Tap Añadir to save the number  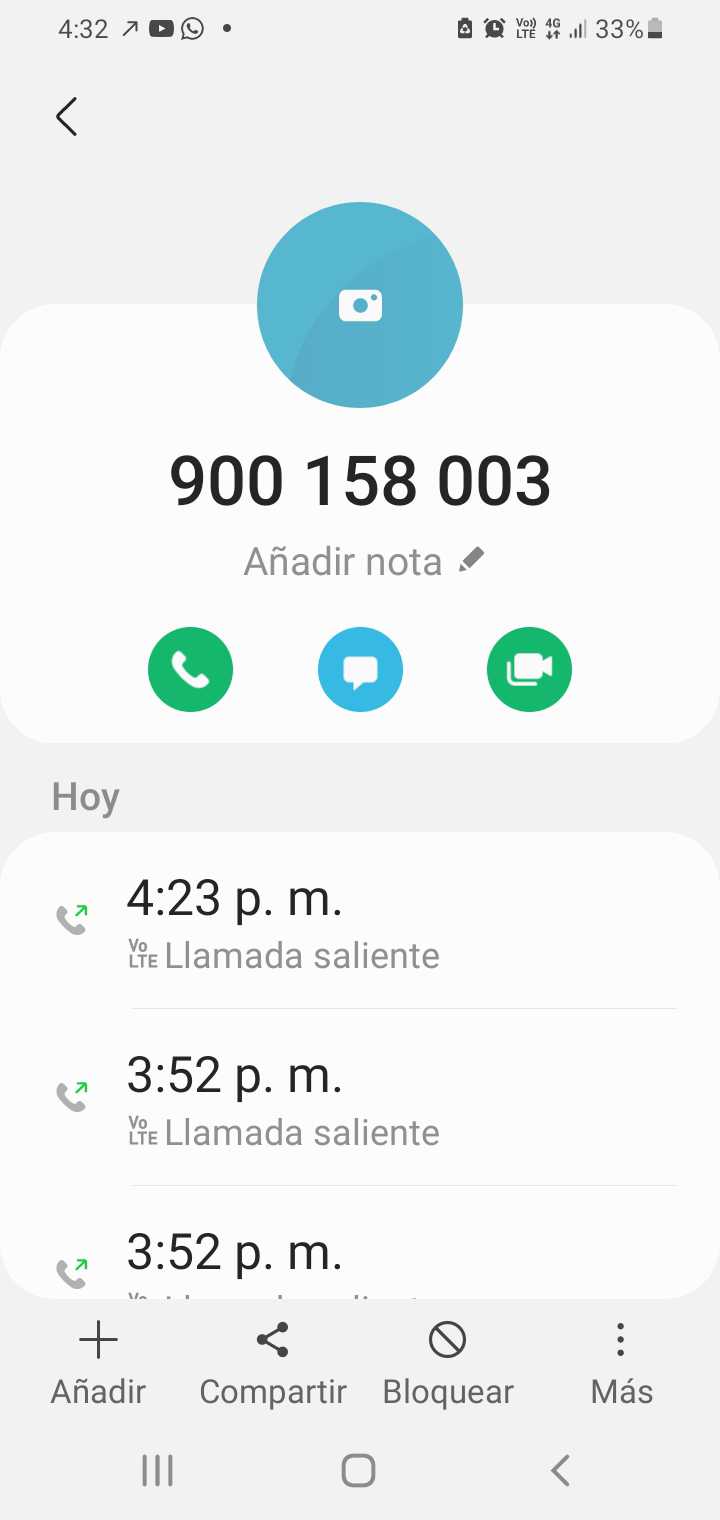coord(98,1363)
